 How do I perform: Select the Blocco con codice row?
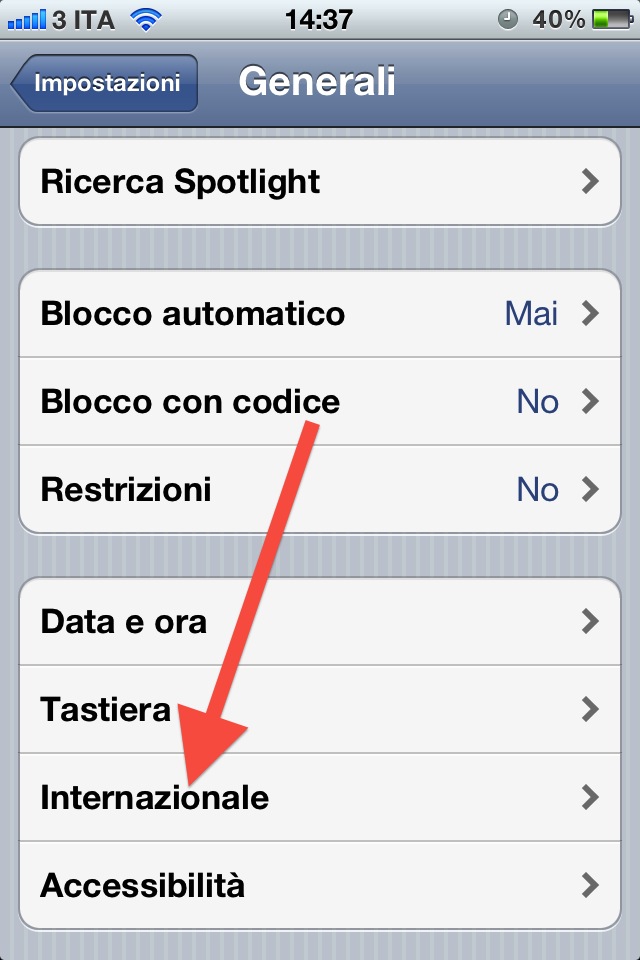tap(320, 402)
